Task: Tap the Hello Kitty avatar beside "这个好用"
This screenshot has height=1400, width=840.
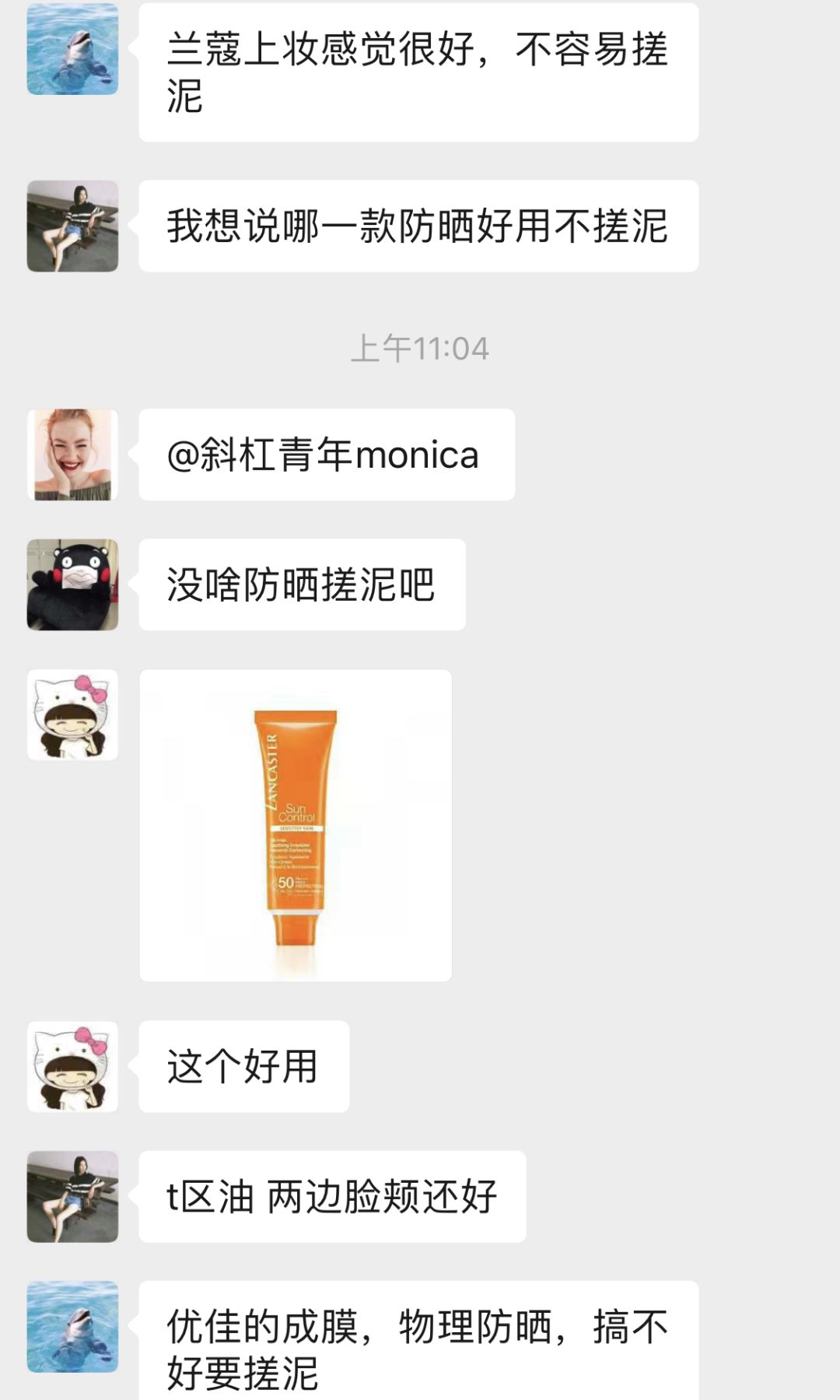Action: point(72,1066)
